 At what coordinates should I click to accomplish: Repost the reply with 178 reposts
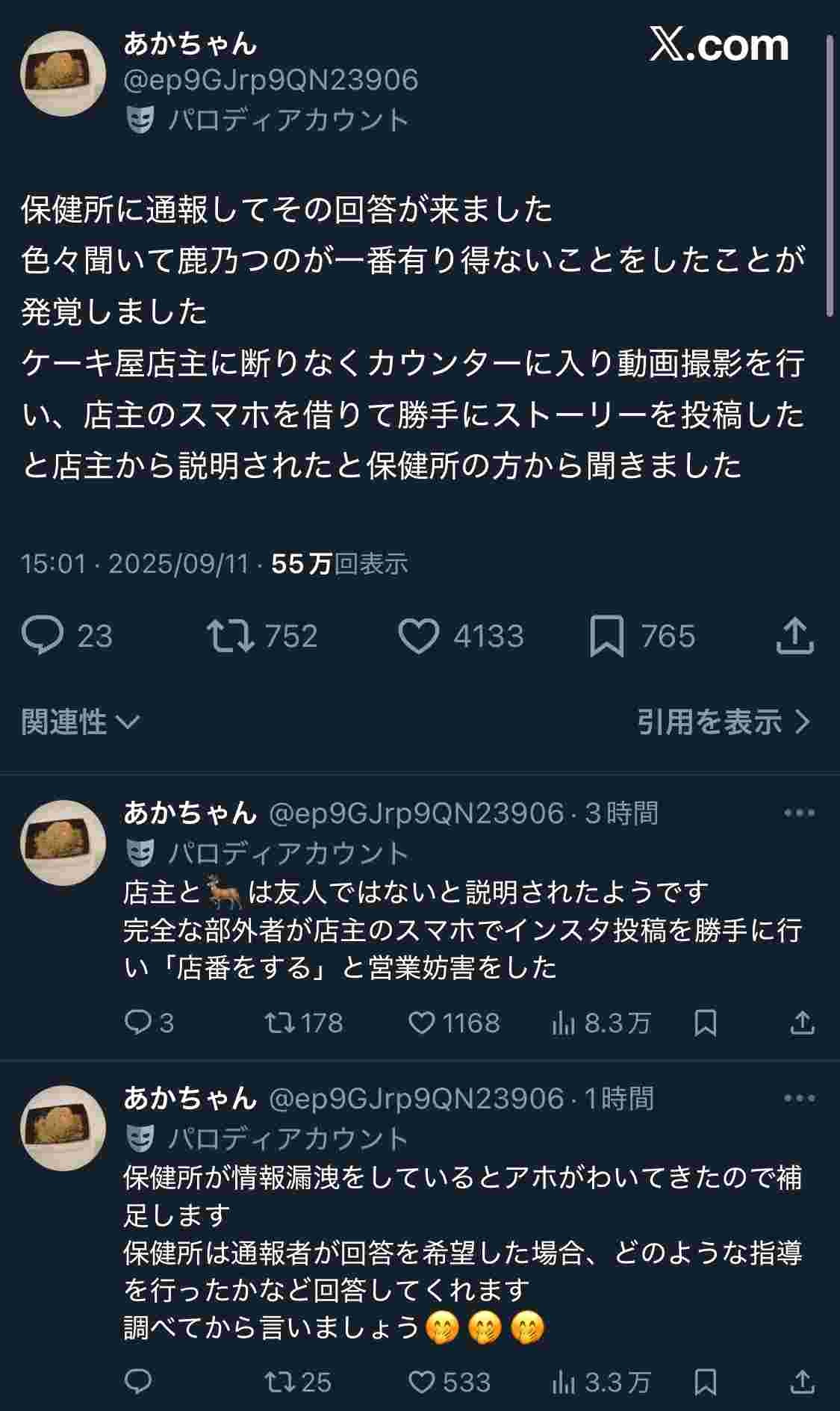(x=280, y=1023)
